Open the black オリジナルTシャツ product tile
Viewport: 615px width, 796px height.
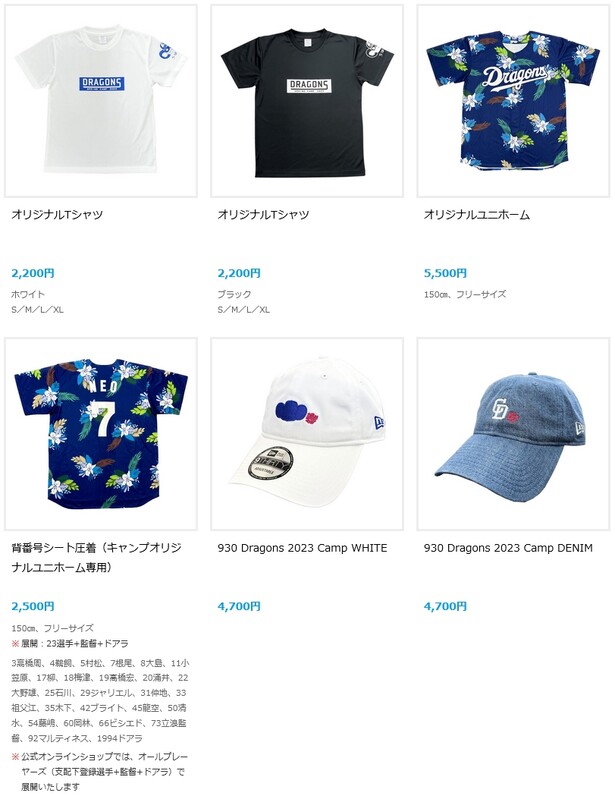[x=307, y=100]
